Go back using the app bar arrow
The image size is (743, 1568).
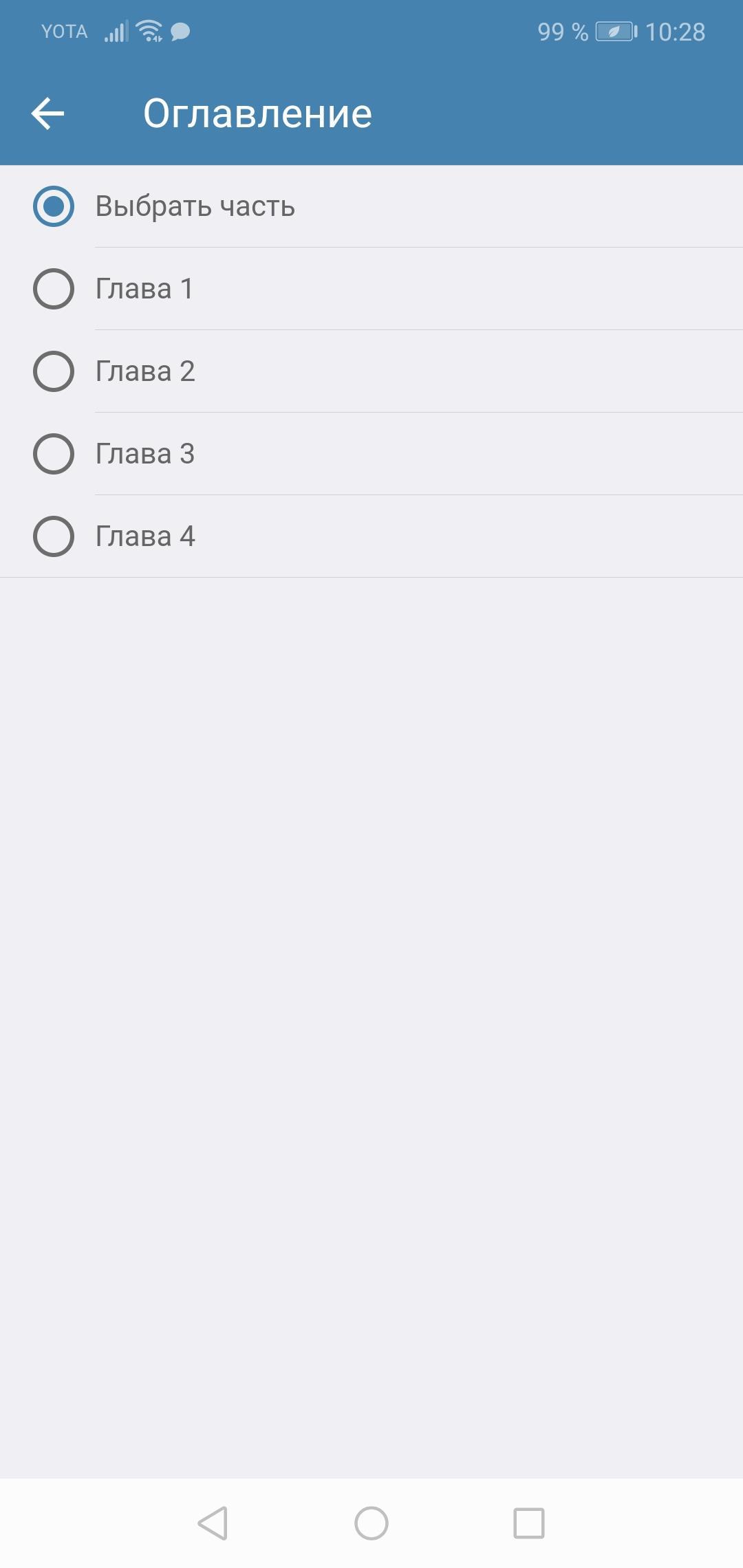48,113
